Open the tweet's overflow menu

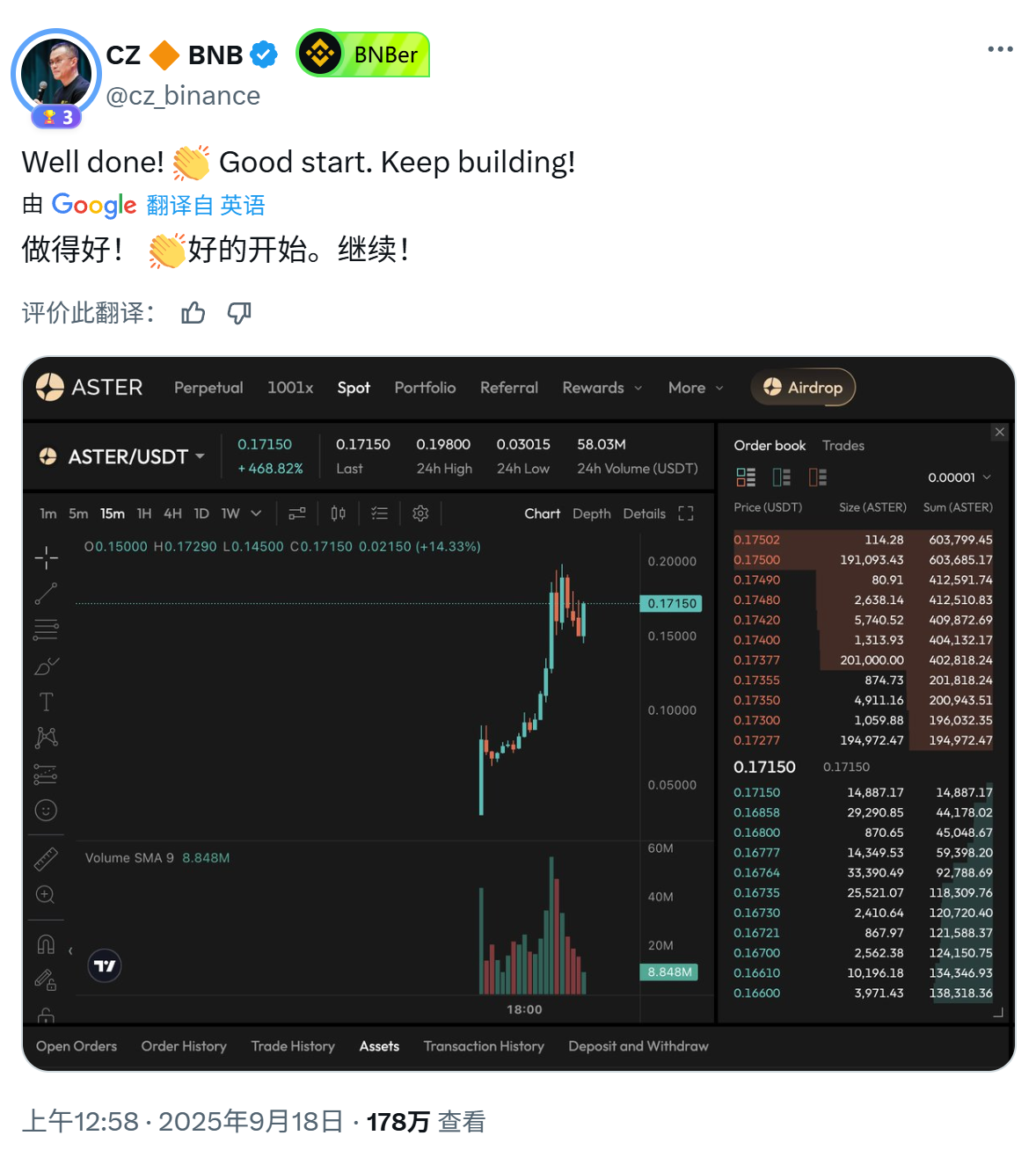[x=1000, y=49]
